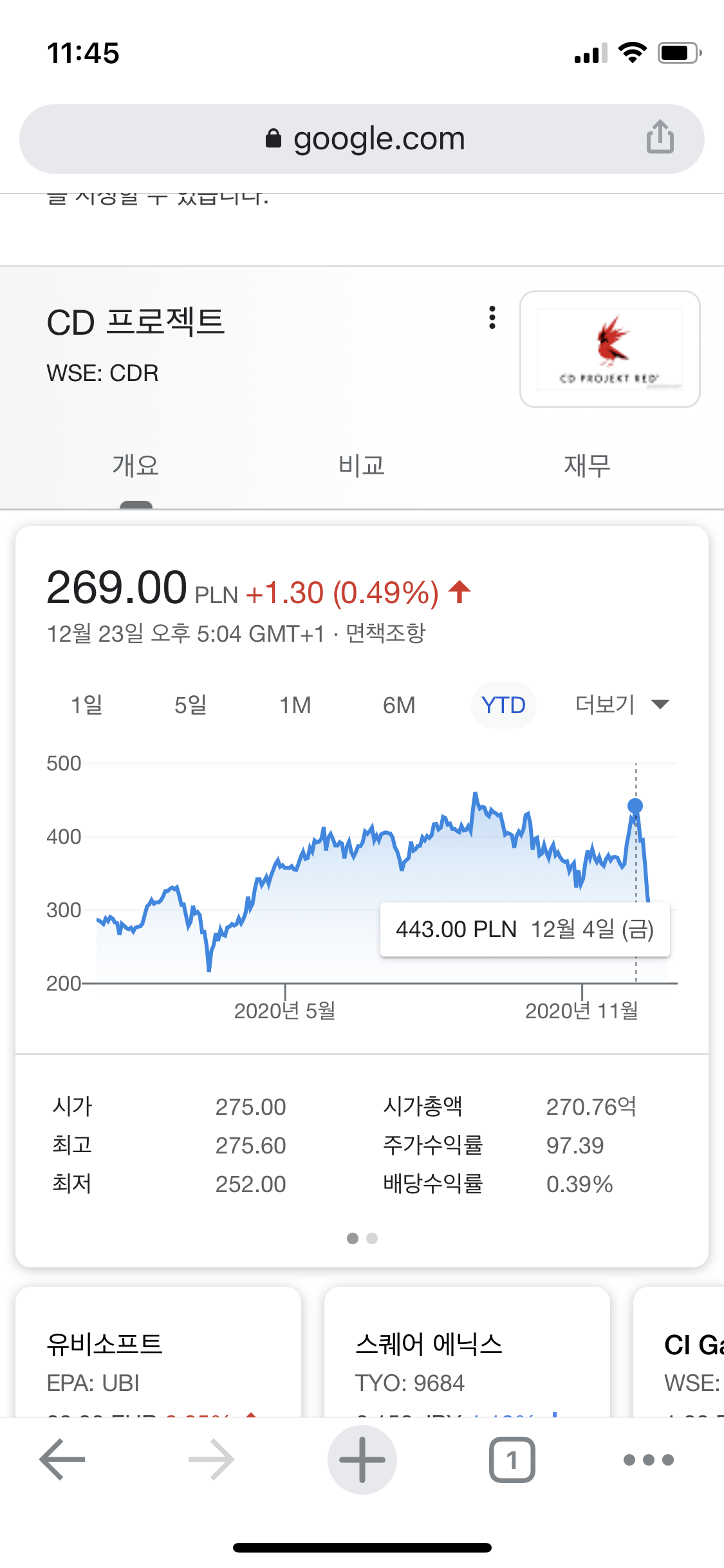Switch to the 재무 tab
The width and height of the screenshot is (724, 1568).
click(x=587, y=465)
